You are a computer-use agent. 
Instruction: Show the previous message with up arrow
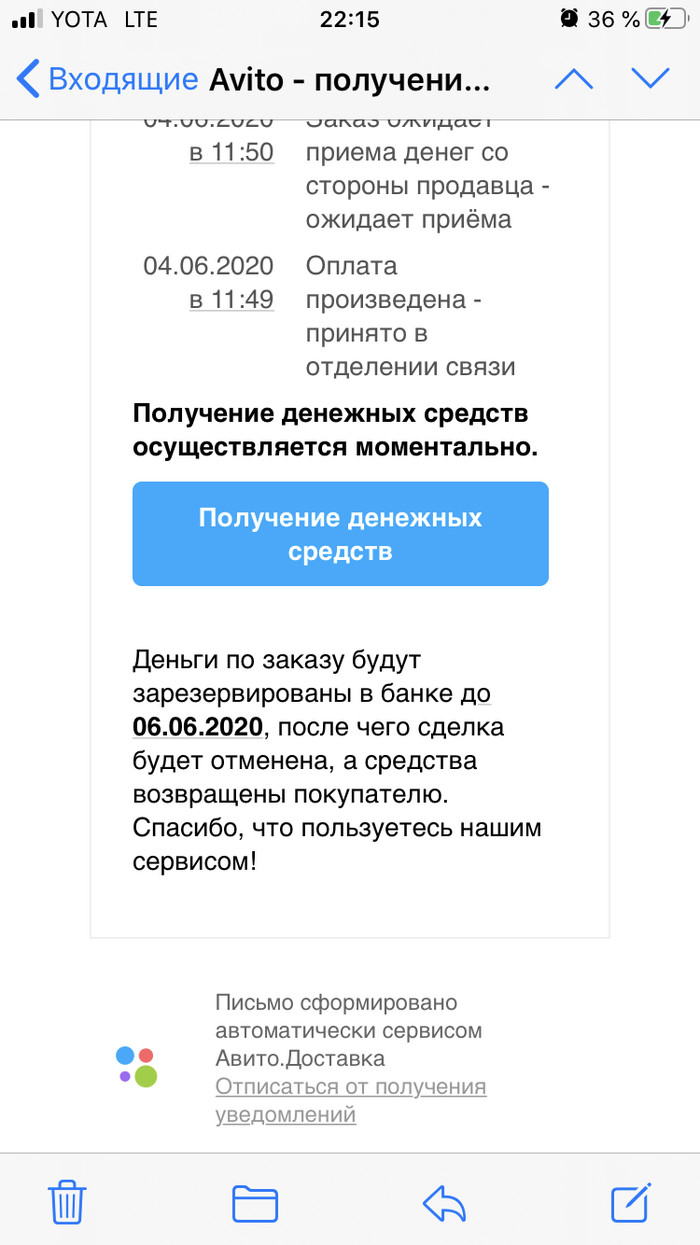pyautogui.click(x=573, y=79)
